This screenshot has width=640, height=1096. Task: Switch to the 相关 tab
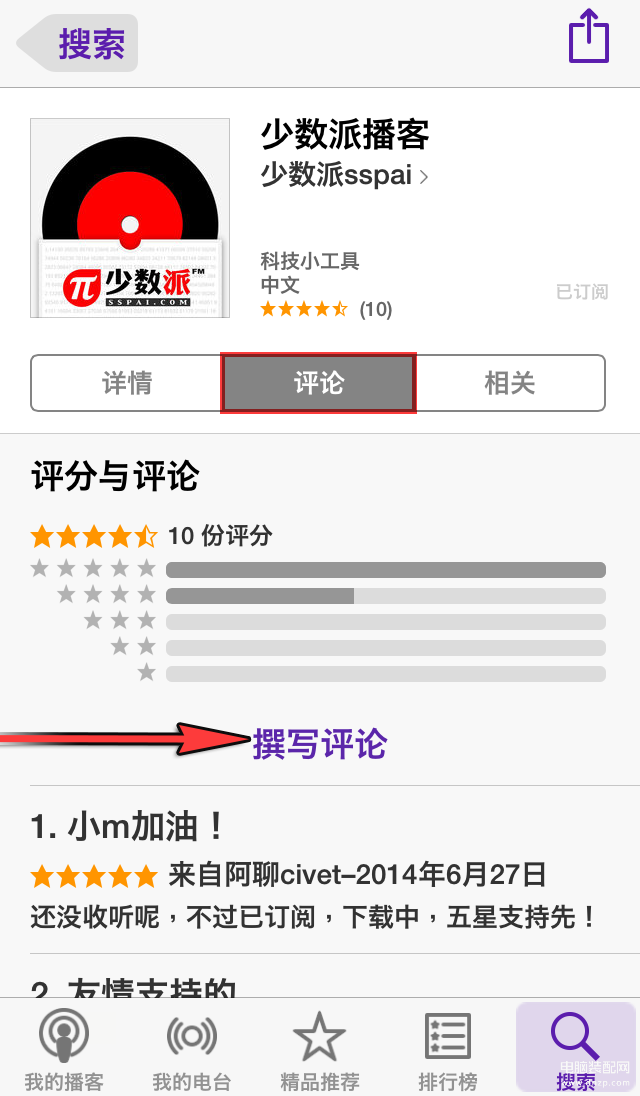coord(510,383)
